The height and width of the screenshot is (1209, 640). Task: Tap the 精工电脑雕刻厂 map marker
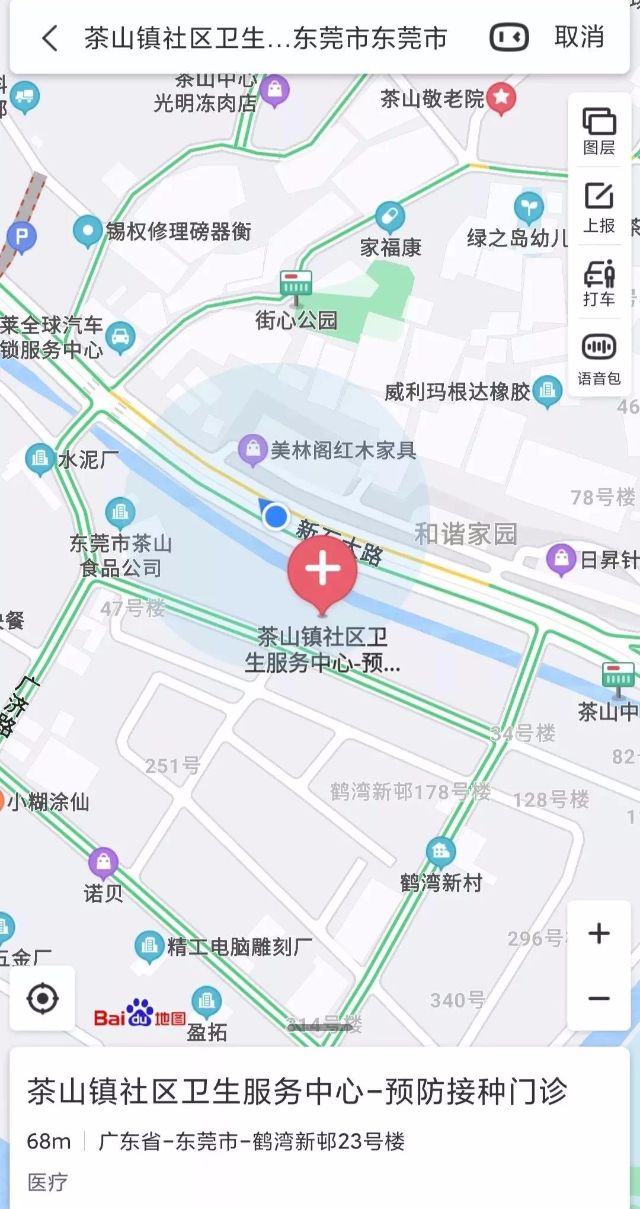(x=150, y=946)
